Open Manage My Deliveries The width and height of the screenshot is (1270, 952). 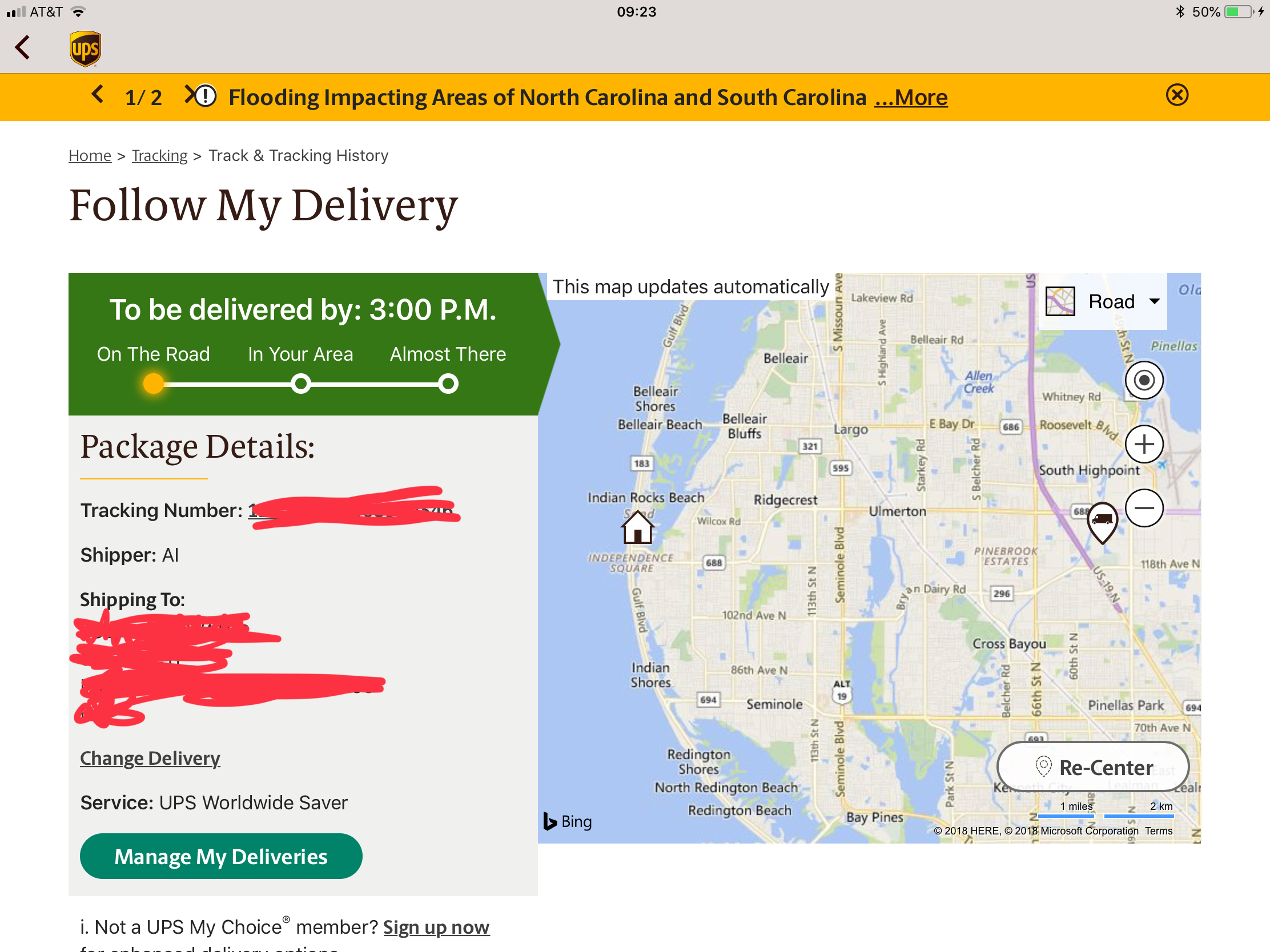click(221, 856)
